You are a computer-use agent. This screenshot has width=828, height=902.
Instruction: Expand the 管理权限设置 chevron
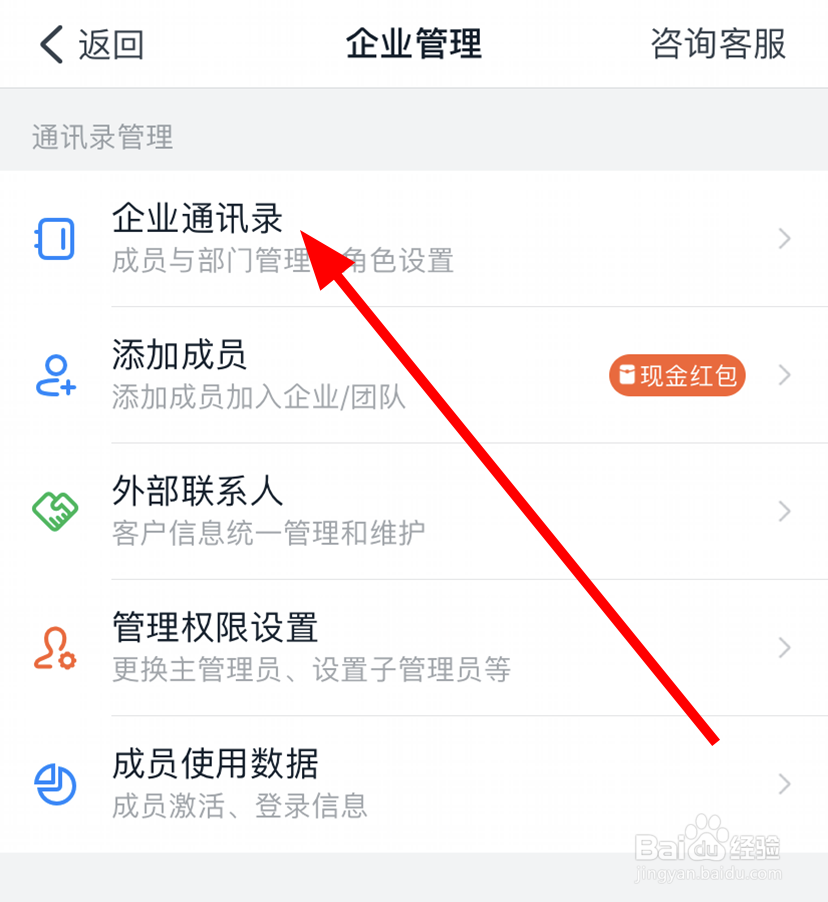coord(784,647)
